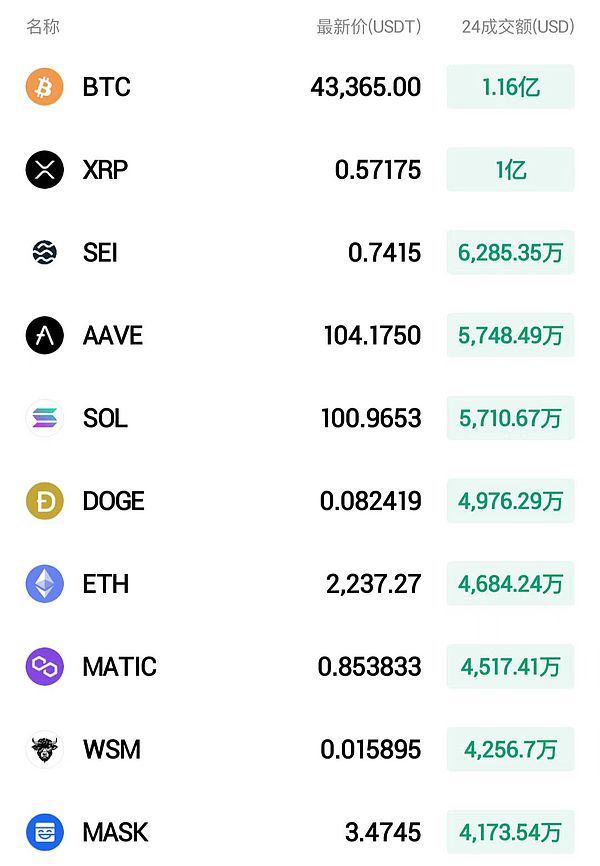Open the BTC market row
600x866 pixels.
pos(107,87)
